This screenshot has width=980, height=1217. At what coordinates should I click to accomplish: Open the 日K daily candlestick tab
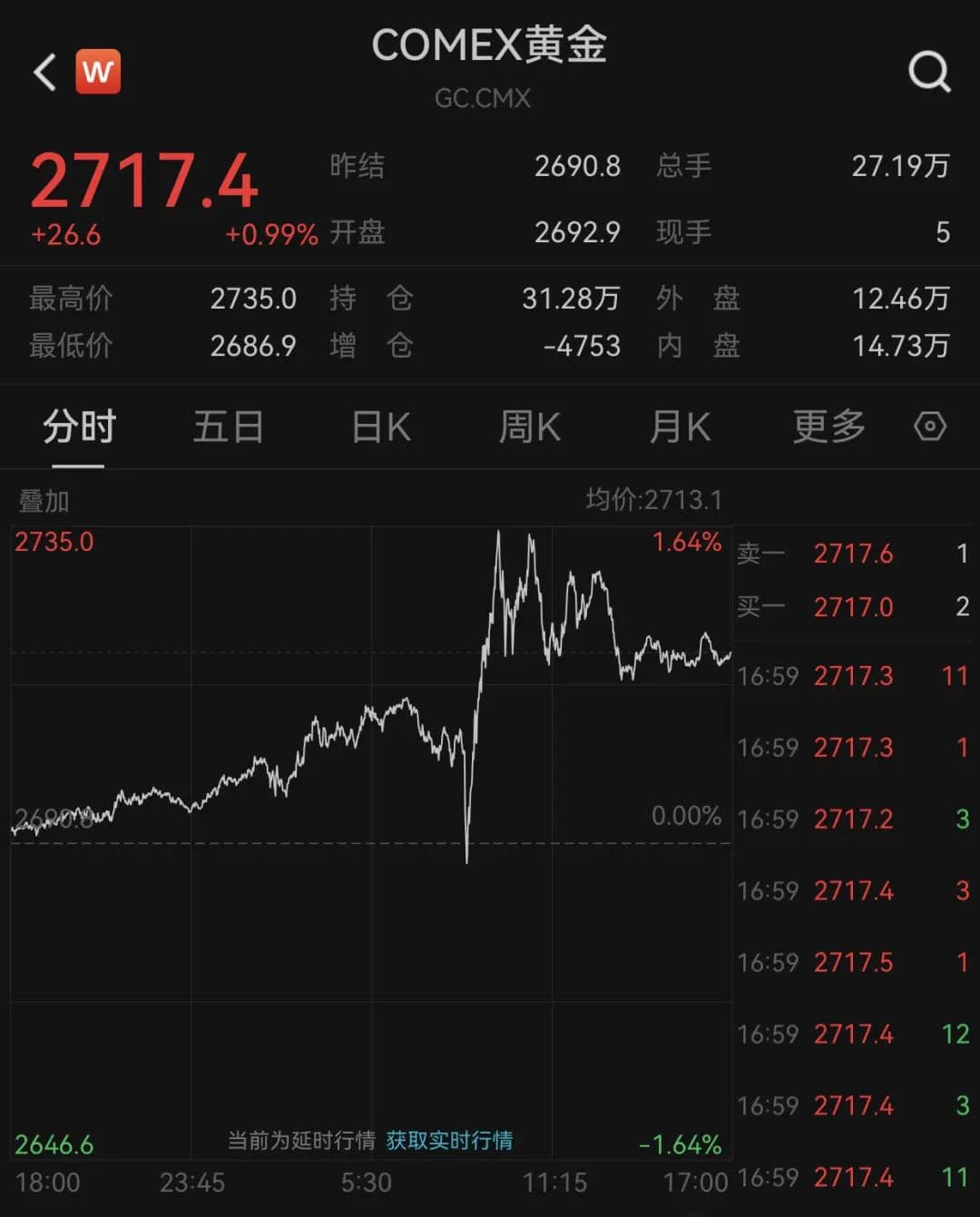point(381,427)
